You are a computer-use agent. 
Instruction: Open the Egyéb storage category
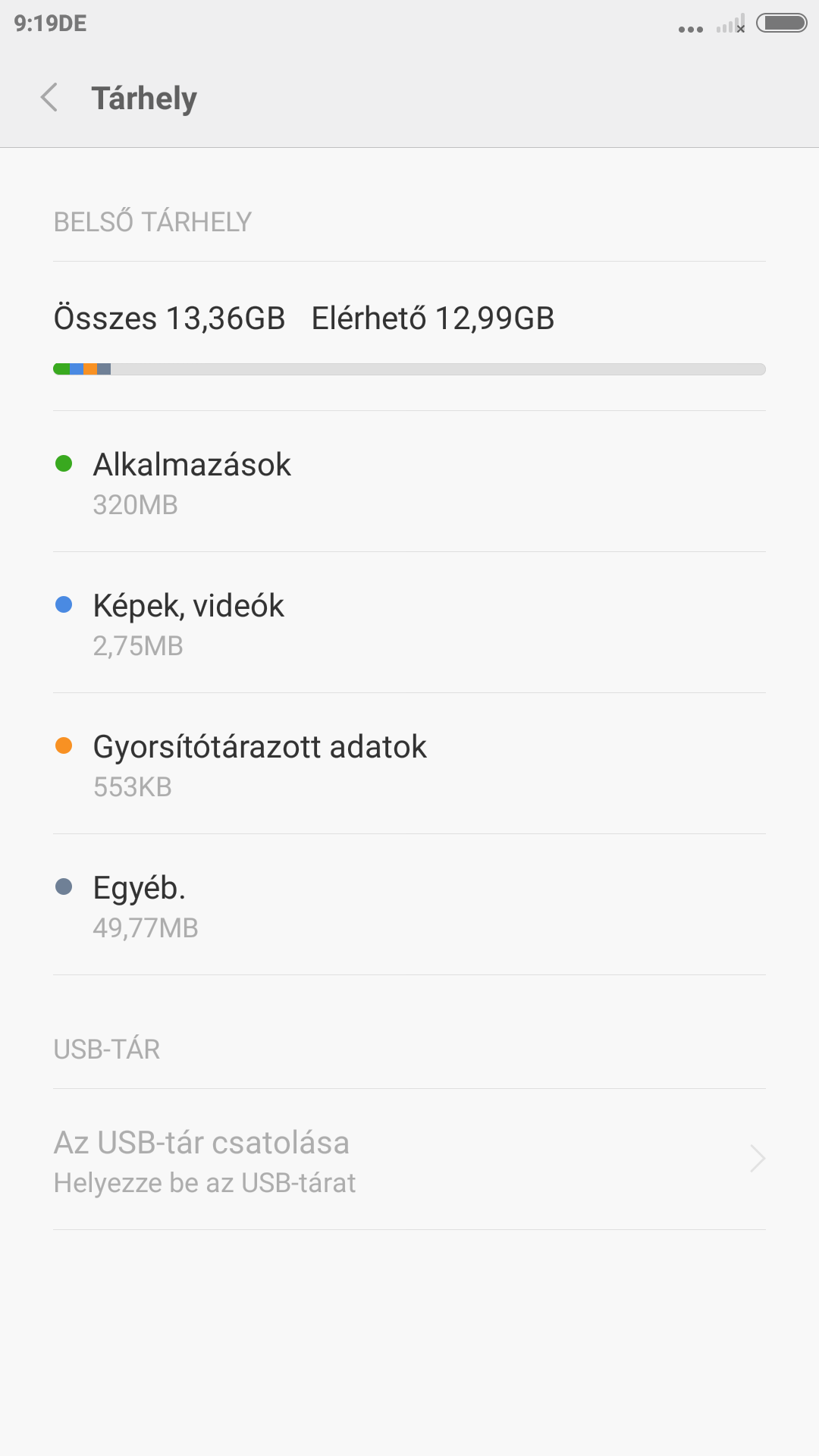coord(409,905)
